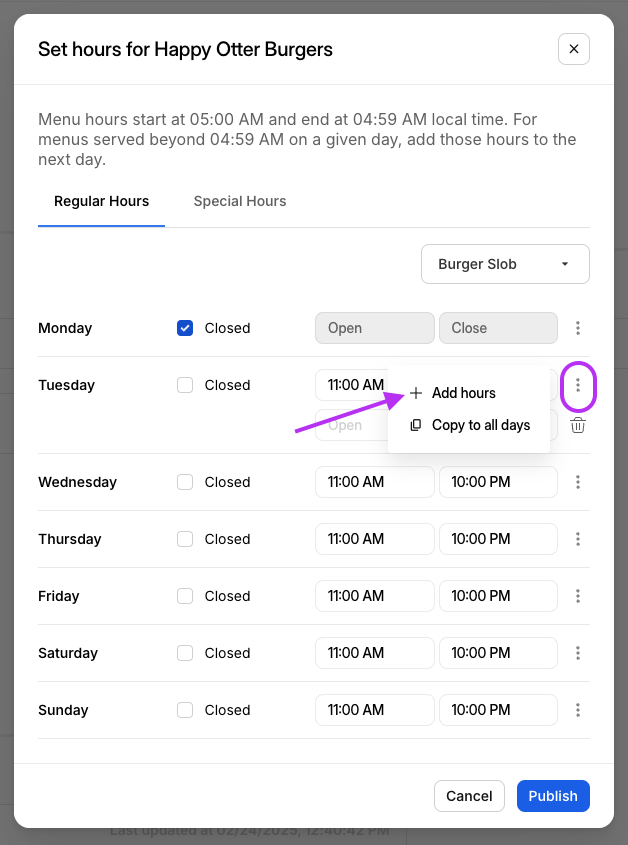
Task: Open the Friday three-dot options menu
Action: pyautogui.click(x=578, y=596)
